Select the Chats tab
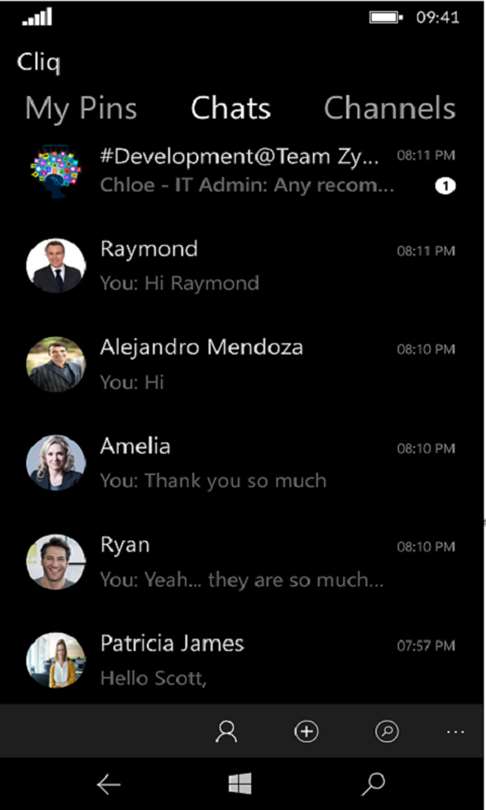 point(231,108)
